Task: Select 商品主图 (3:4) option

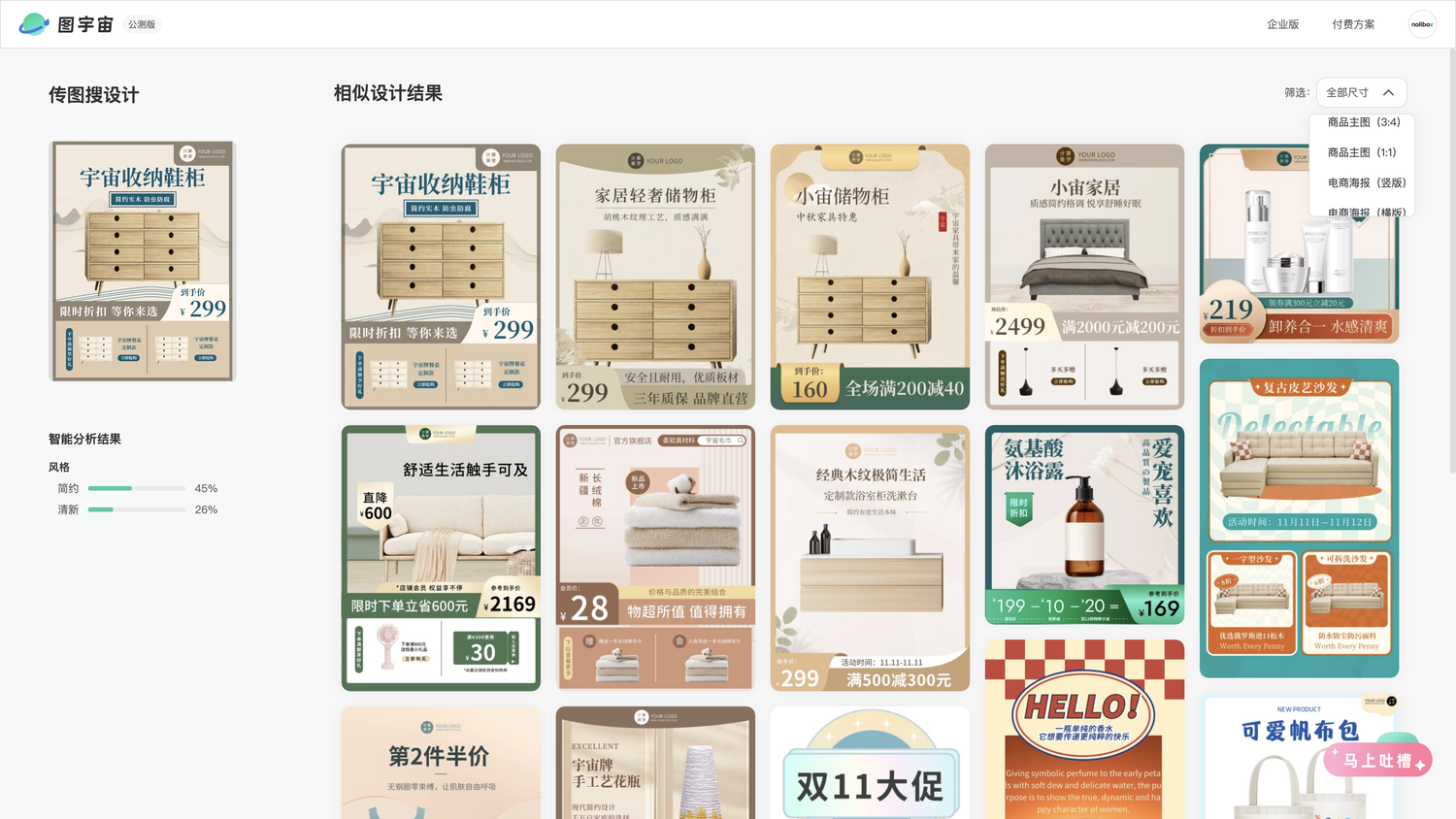Action: 1363,122
